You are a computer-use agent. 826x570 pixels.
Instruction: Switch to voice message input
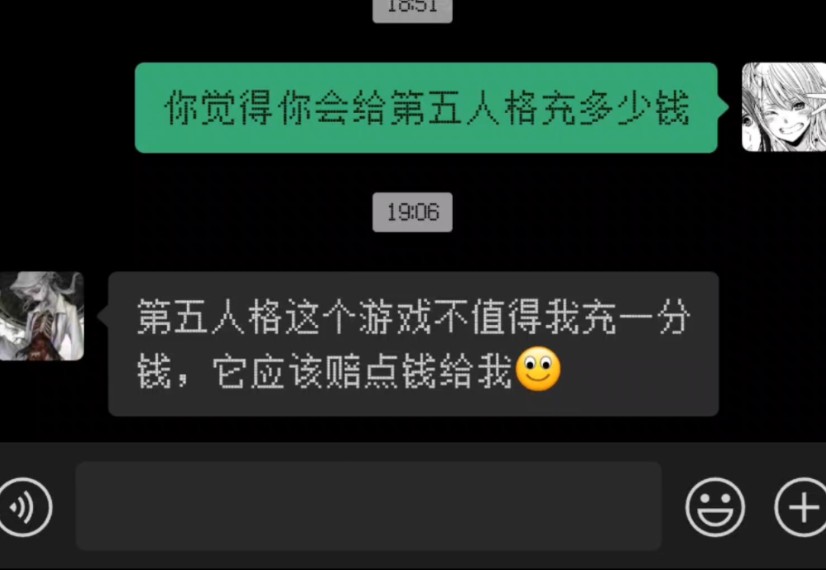[24, 507]
